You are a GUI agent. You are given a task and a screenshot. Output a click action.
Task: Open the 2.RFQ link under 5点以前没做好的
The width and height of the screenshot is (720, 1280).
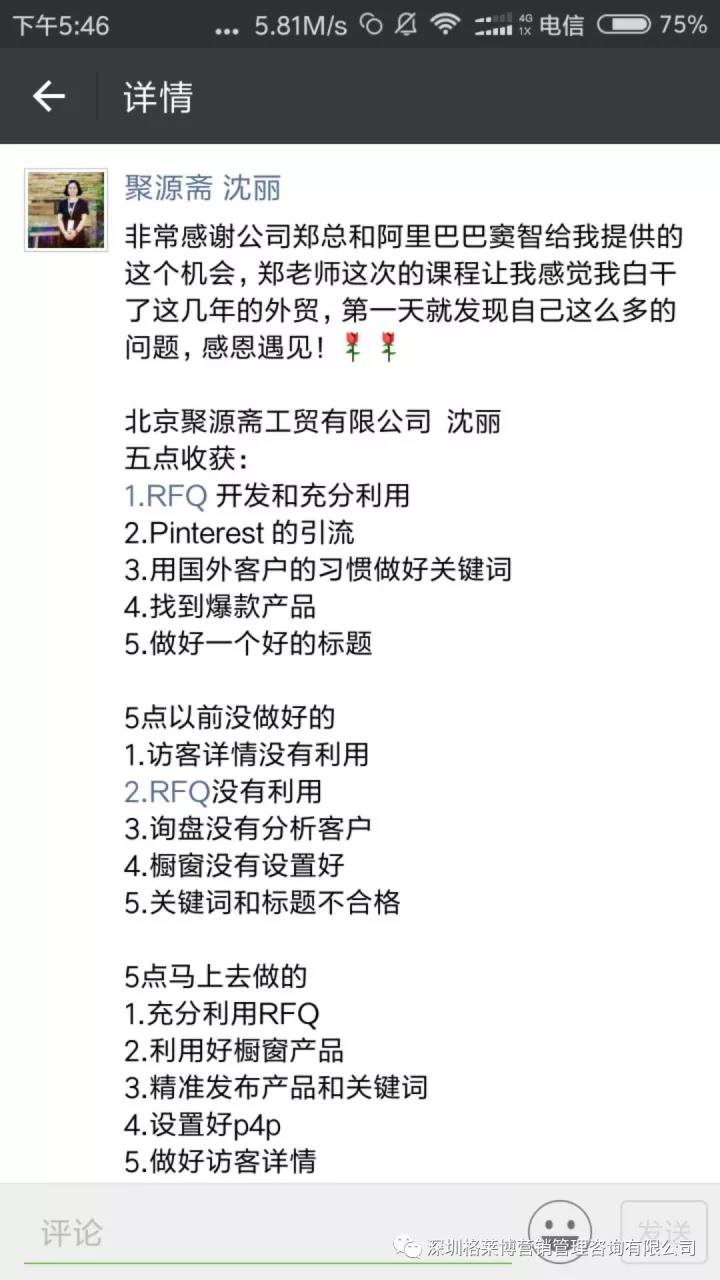click(x=167, y=791)
